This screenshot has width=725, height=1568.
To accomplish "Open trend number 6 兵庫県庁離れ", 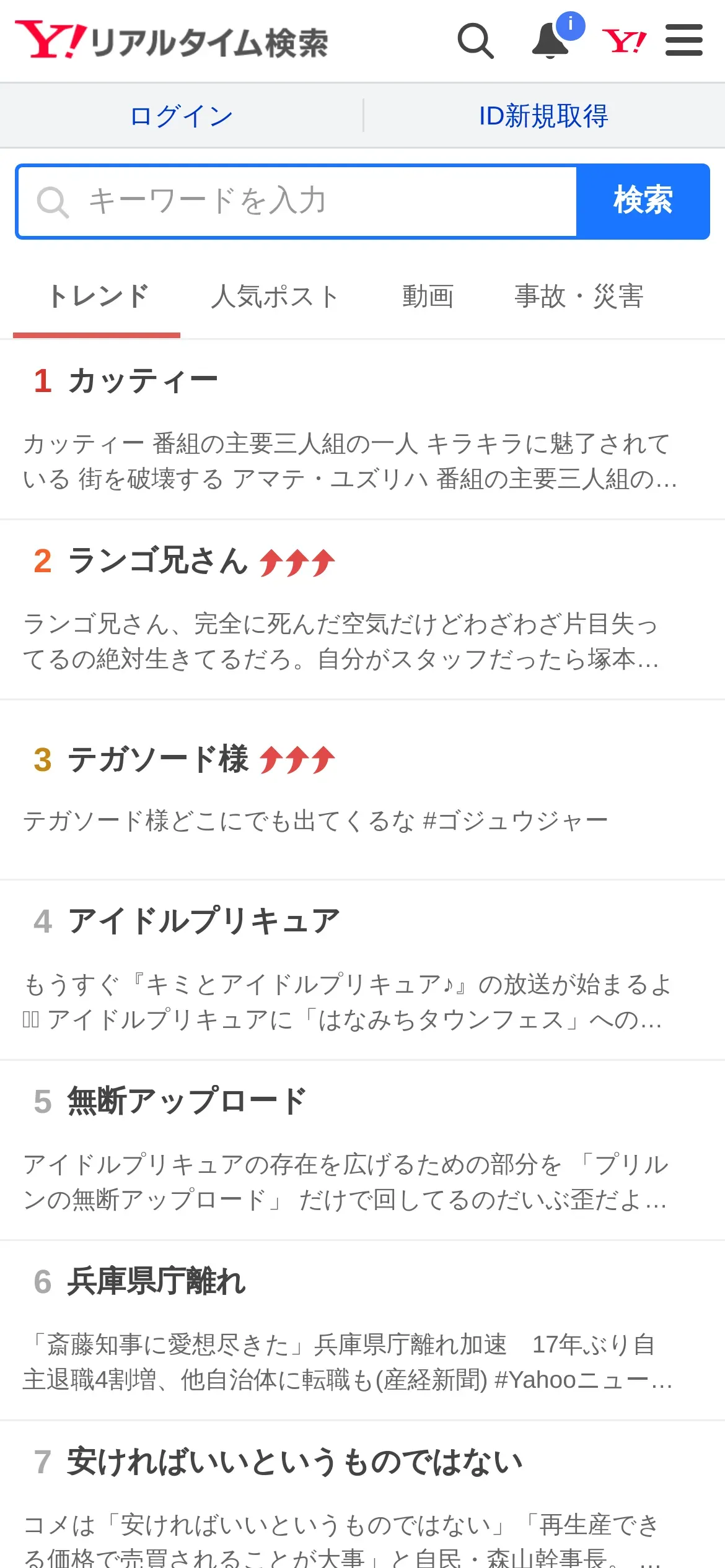I will pos(362,1331).
